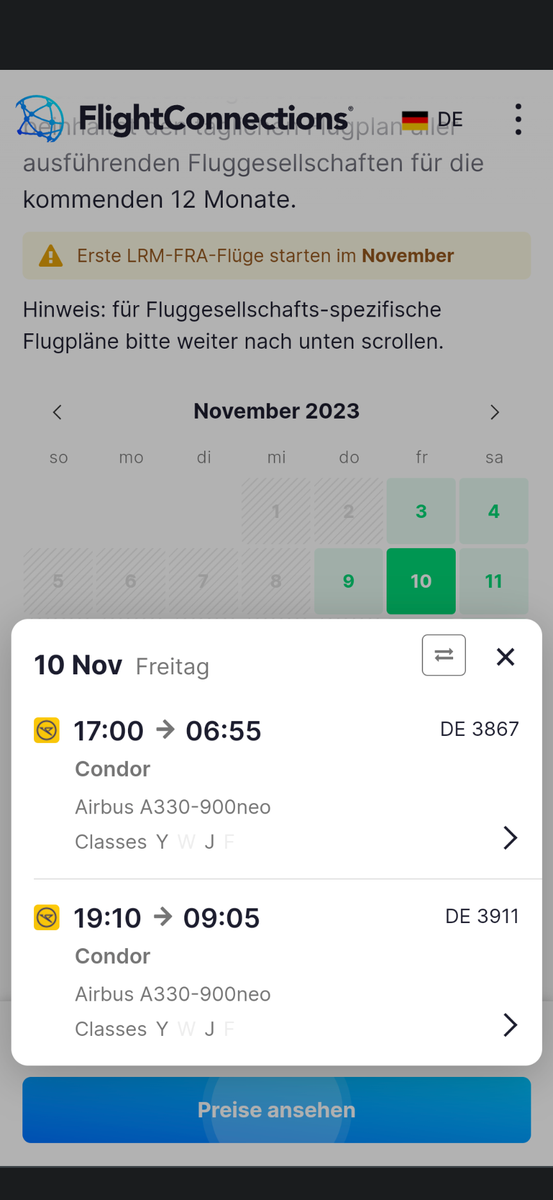Change language via the DE flag selector
This screenshot has width=553, height=1200.
coord(432,120)
